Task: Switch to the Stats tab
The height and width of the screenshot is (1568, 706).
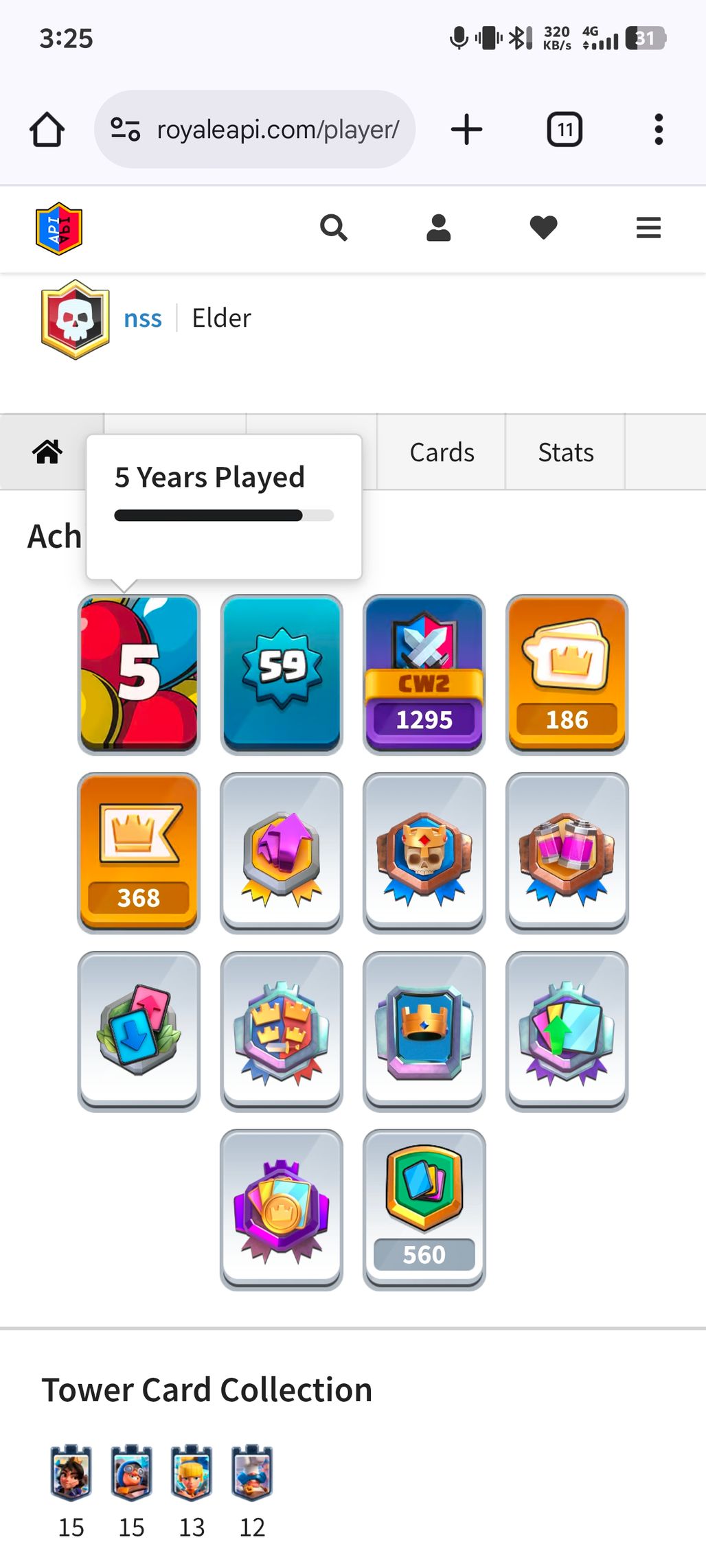Action: coord(565,452)
